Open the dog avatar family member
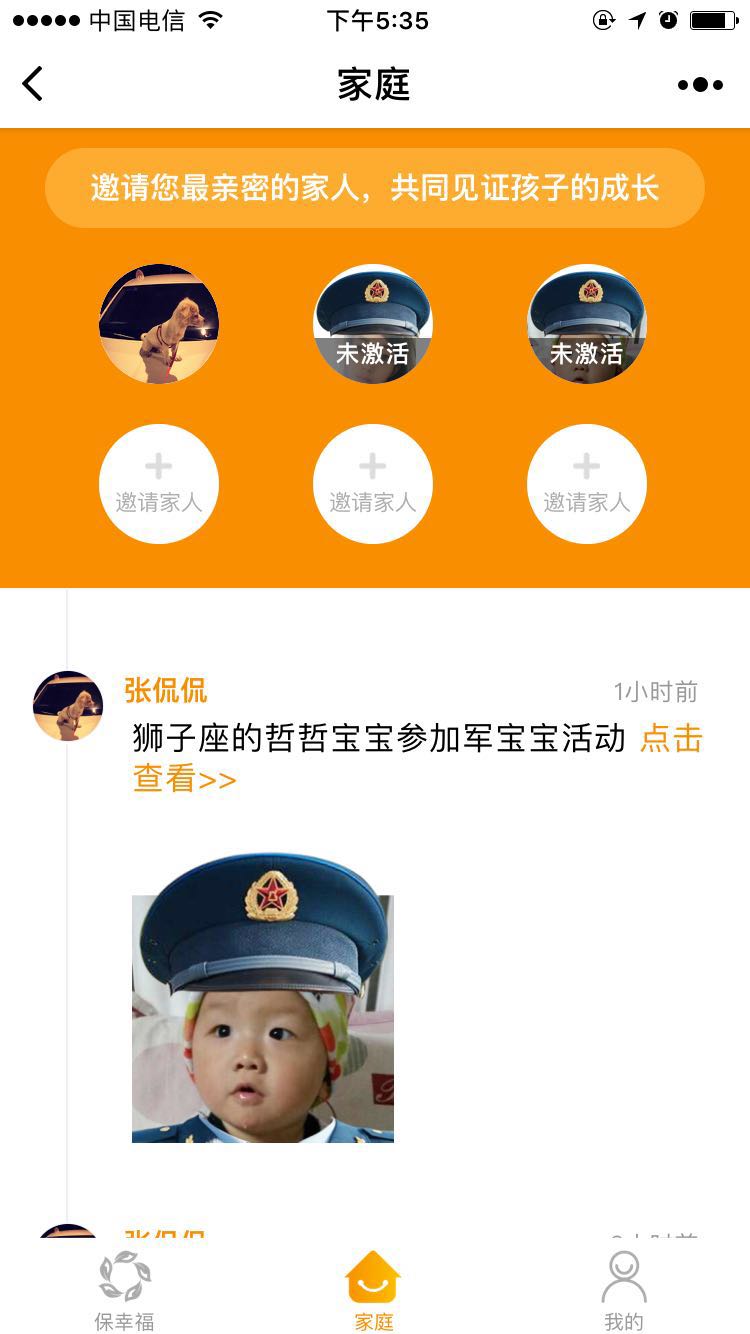 [159, 324]
